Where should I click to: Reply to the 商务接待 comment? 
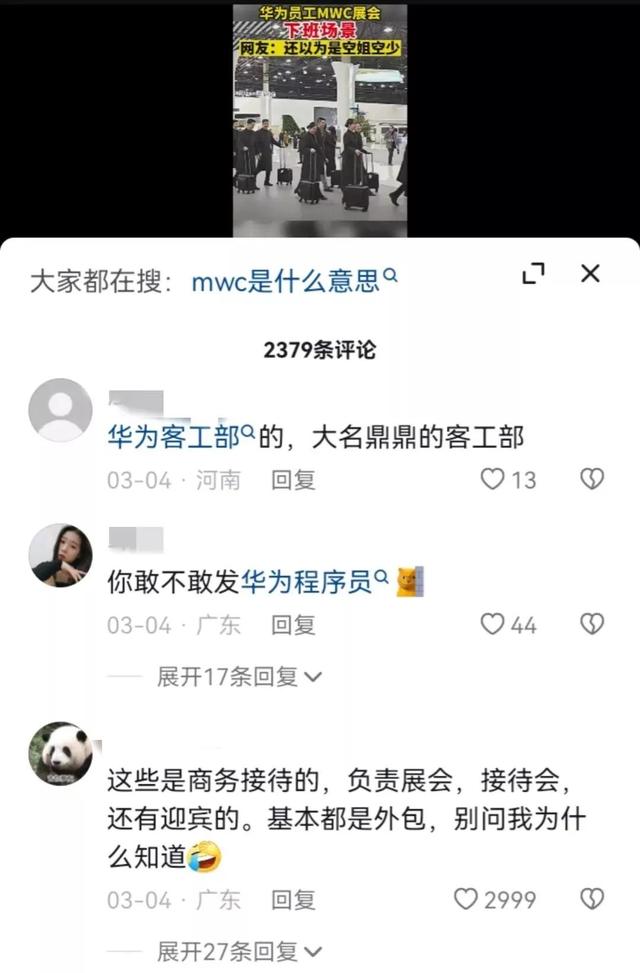pyautogui.click(x=293, y=899)
